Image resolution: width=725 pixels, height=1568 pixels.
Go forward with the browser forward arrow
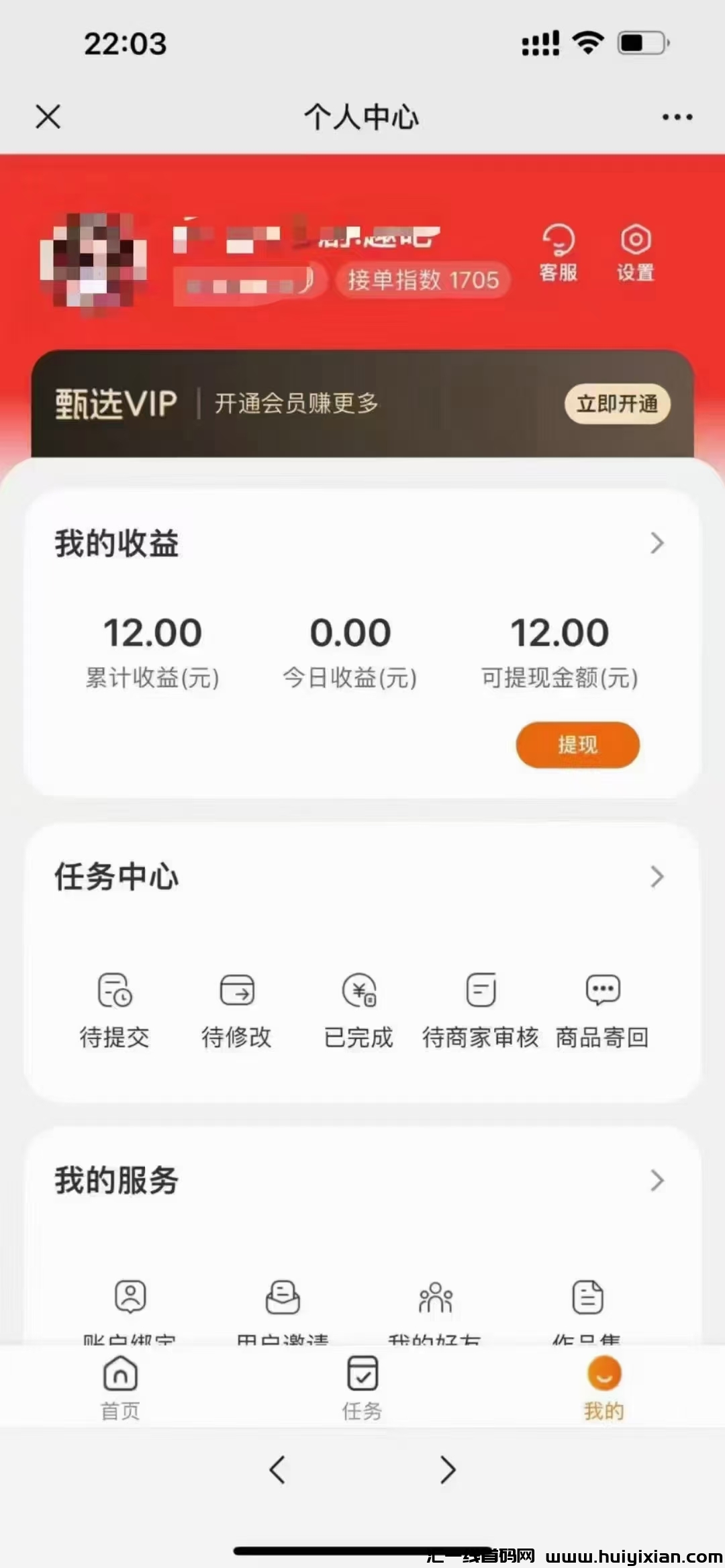[448, 1469]
